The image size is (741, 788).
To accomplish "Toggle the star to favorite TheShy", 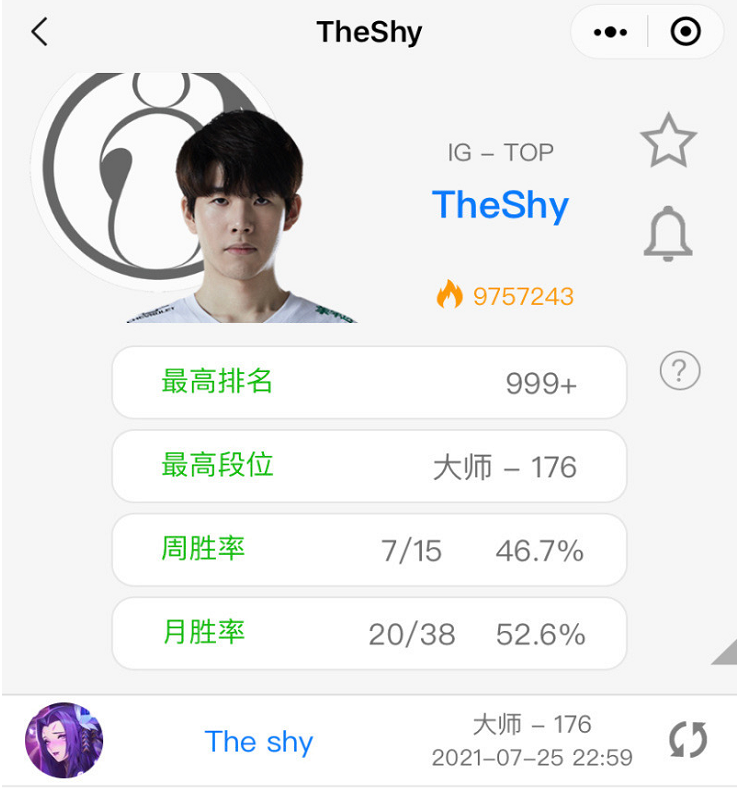I will (x=670, y=140).
